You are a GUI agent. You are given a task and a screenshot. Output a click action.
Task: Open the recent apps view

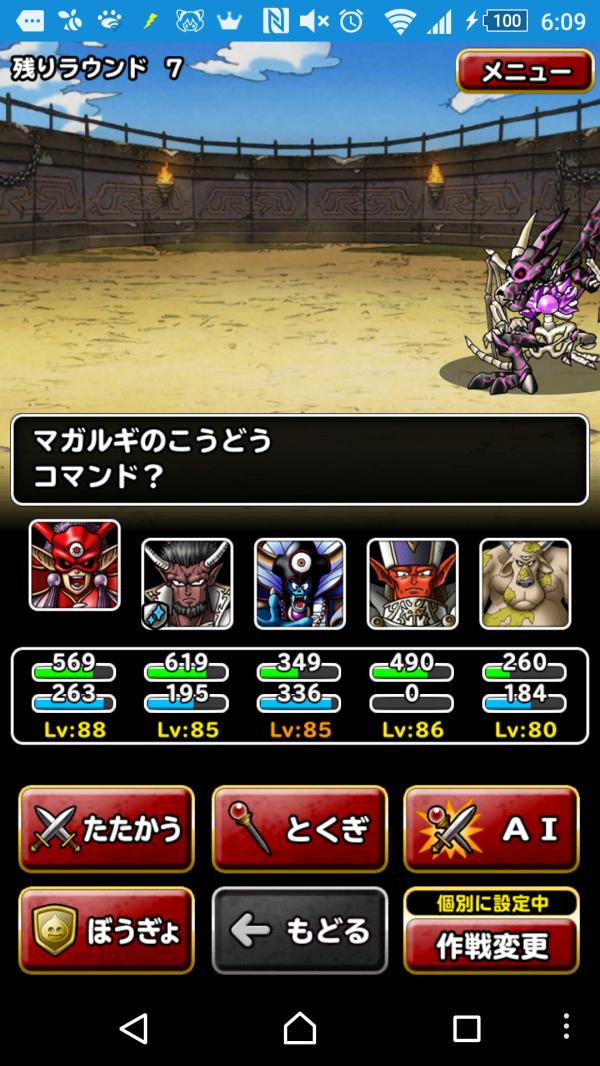click(466, 1027)
